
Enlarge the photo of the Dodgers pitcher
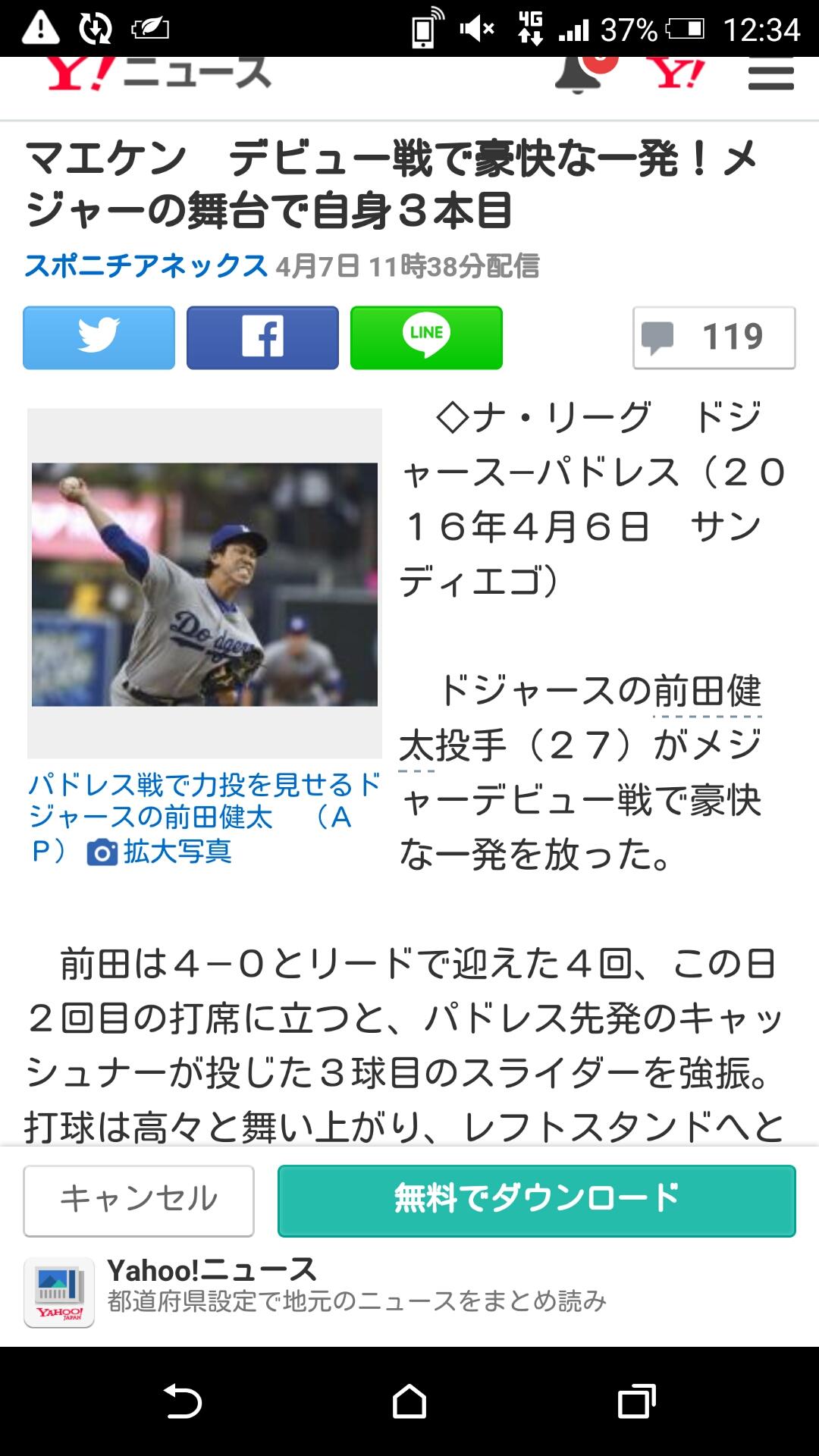(205, 584)
